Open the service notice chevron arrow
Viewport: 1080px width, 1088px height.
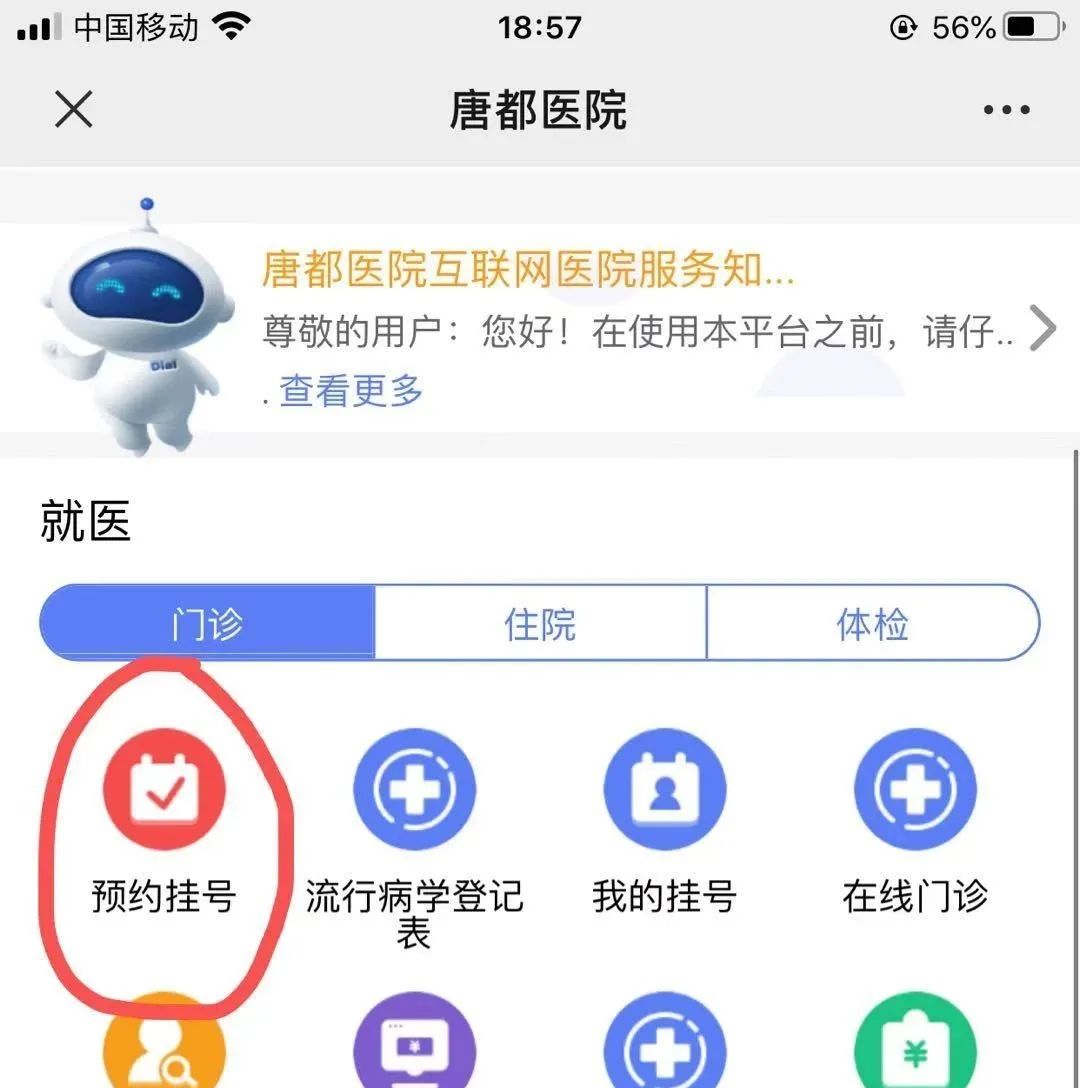(x=1042, y=328)
